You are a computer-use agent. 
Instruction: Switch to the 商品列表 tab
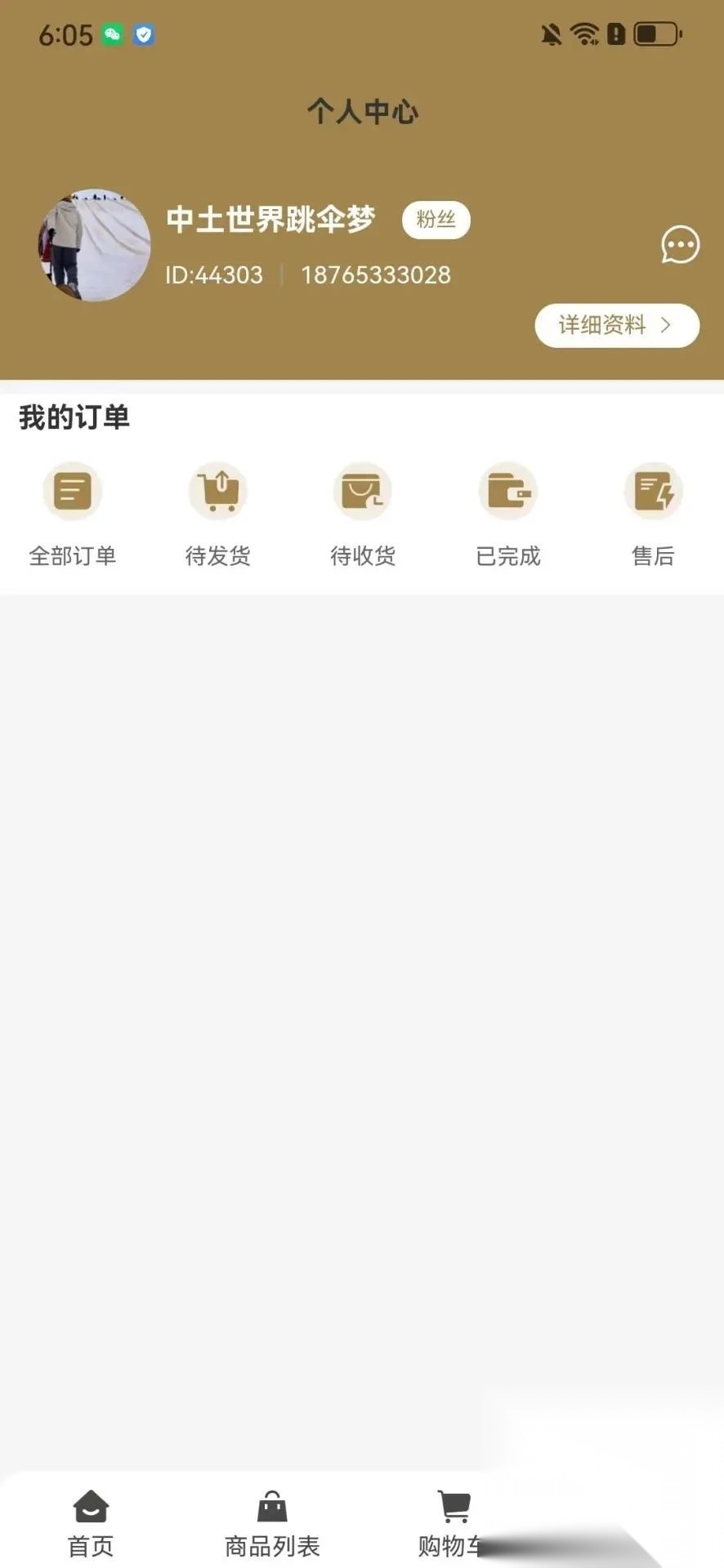(x=271, y=1527)
